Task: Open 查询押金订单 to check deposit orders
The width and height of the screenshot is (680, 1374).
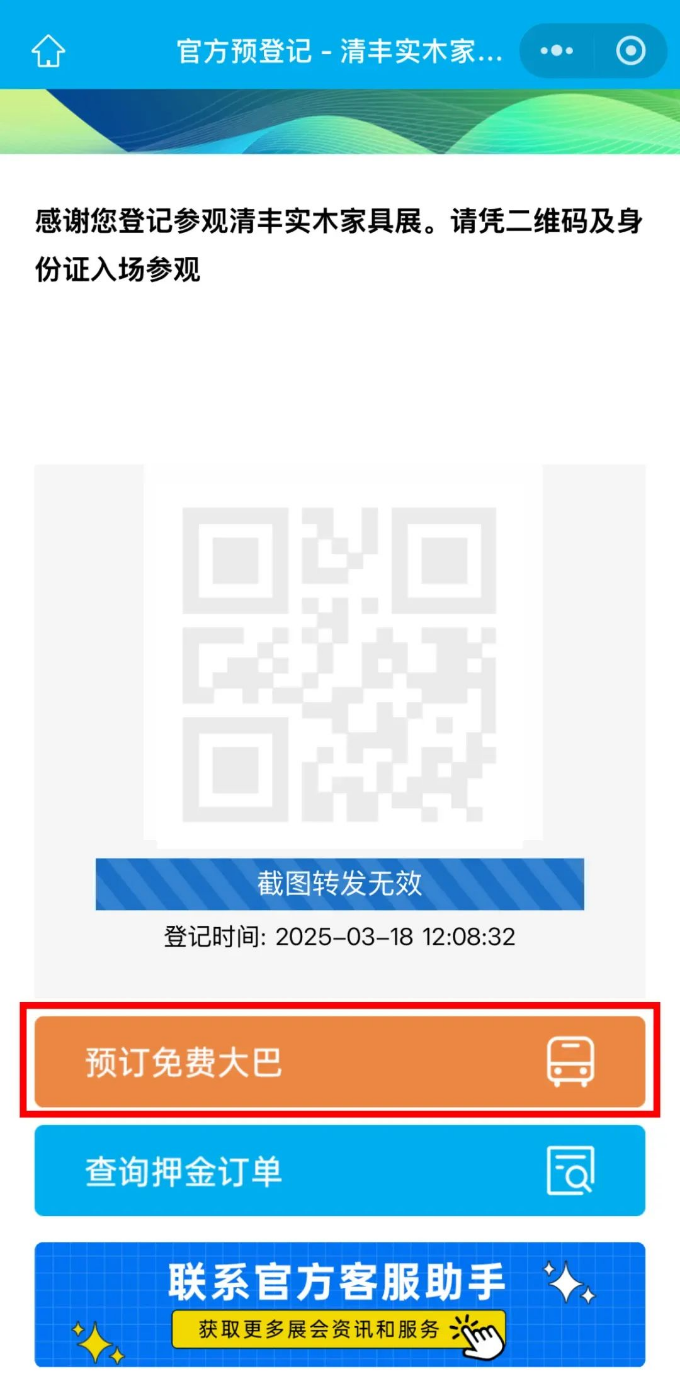Action: [x=340, y=1171]
